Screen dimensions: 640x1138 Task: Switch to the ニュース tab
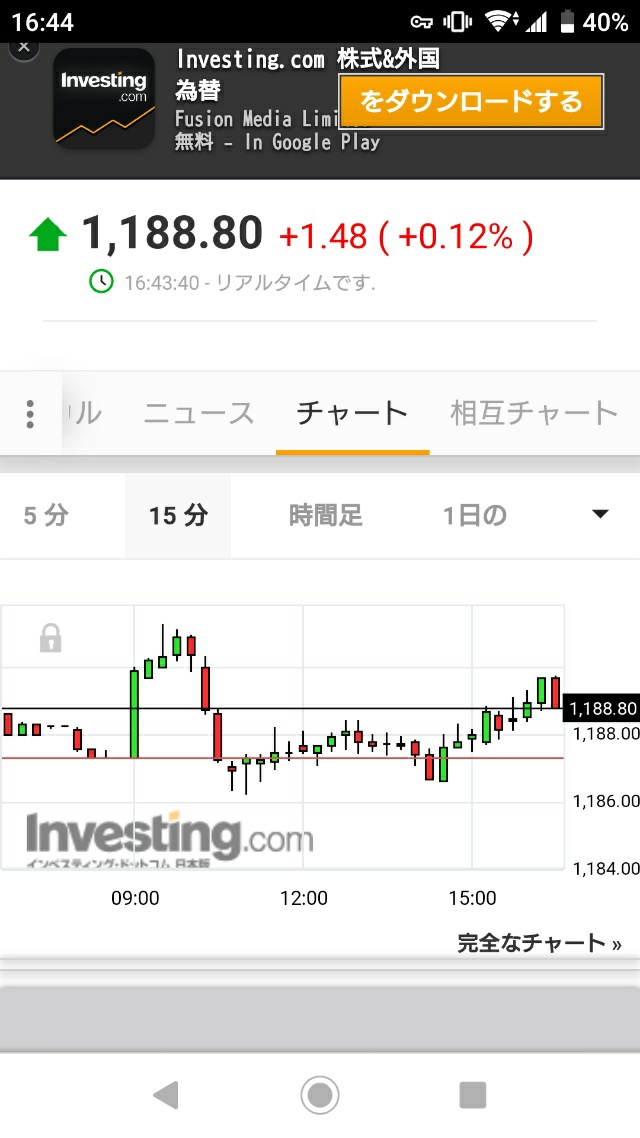(199, 413)
